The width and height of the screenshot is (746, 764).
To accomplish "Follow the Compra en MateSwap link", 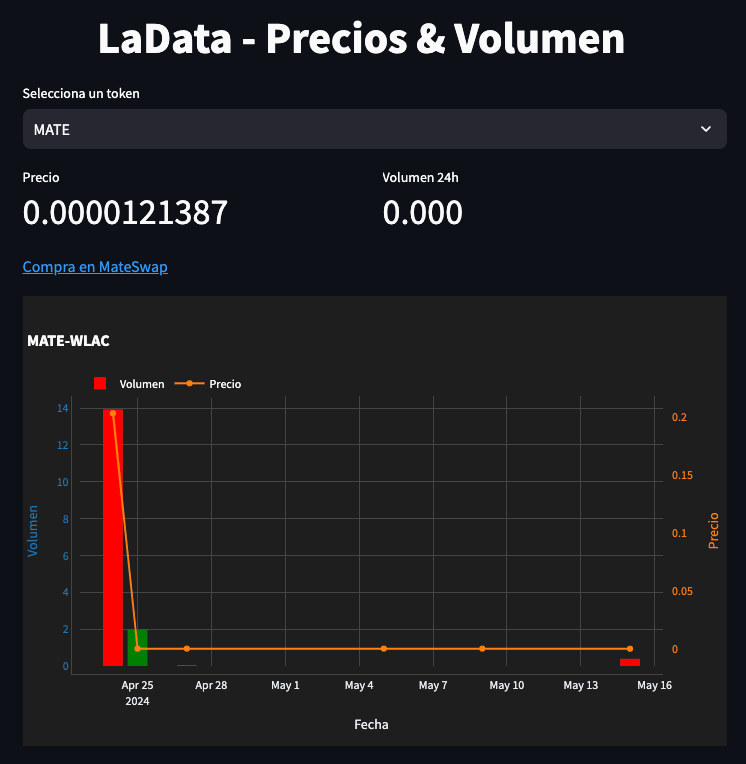I will point(95,267).
